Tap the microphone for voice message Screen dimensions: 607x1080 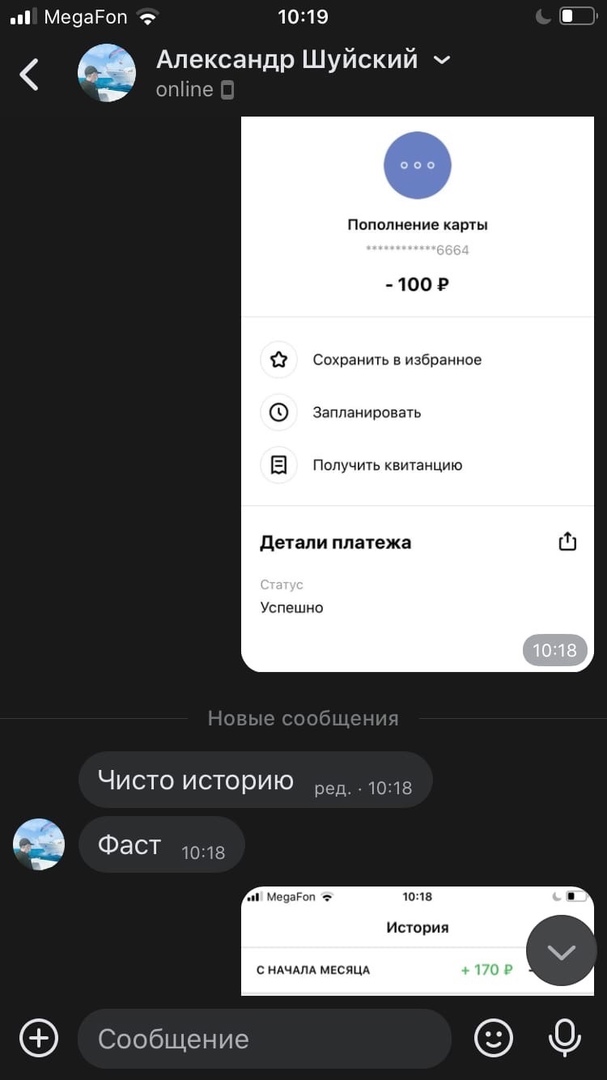565,1038
